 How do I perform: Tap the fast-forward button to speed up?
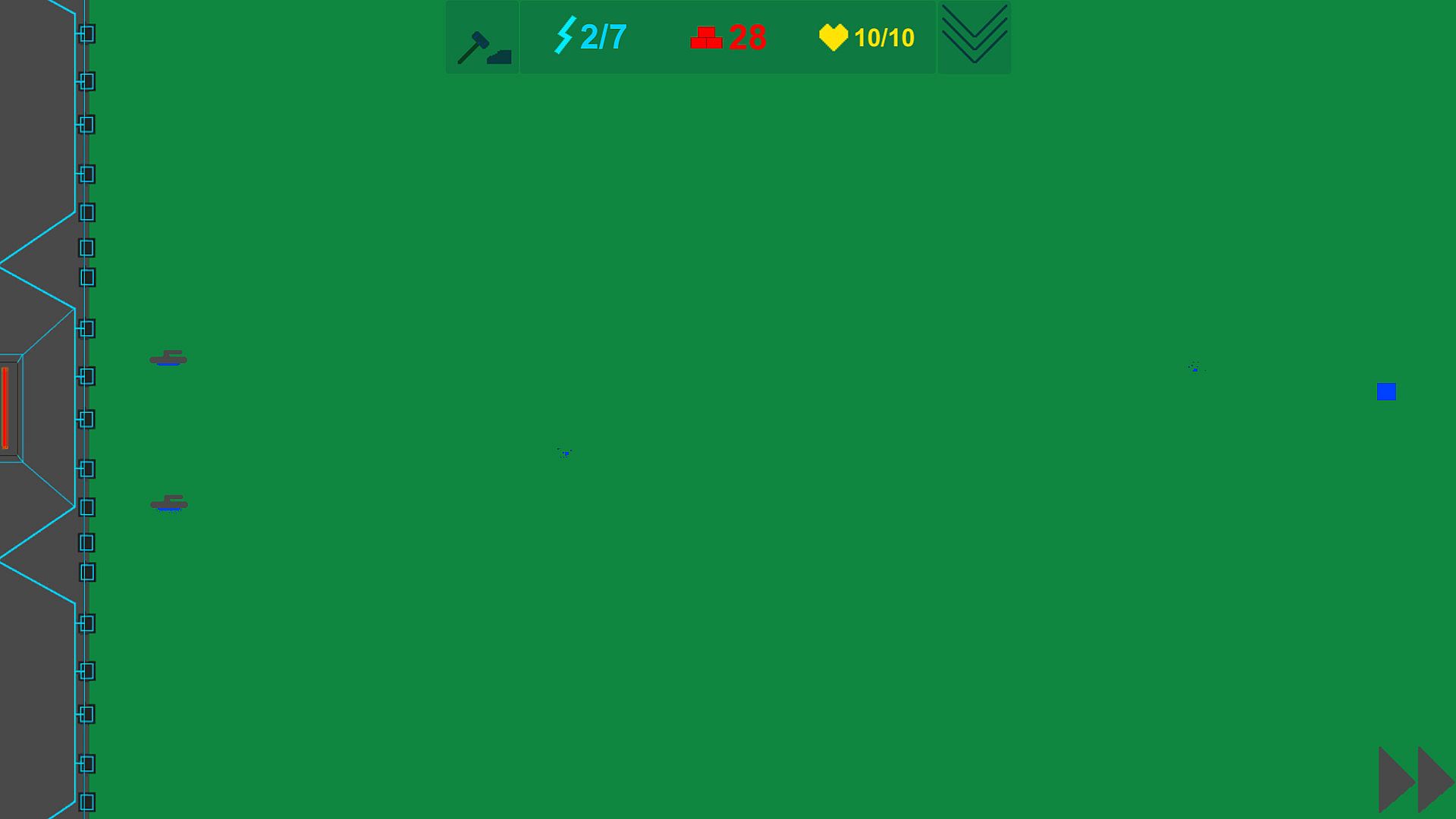(1415, 780)
